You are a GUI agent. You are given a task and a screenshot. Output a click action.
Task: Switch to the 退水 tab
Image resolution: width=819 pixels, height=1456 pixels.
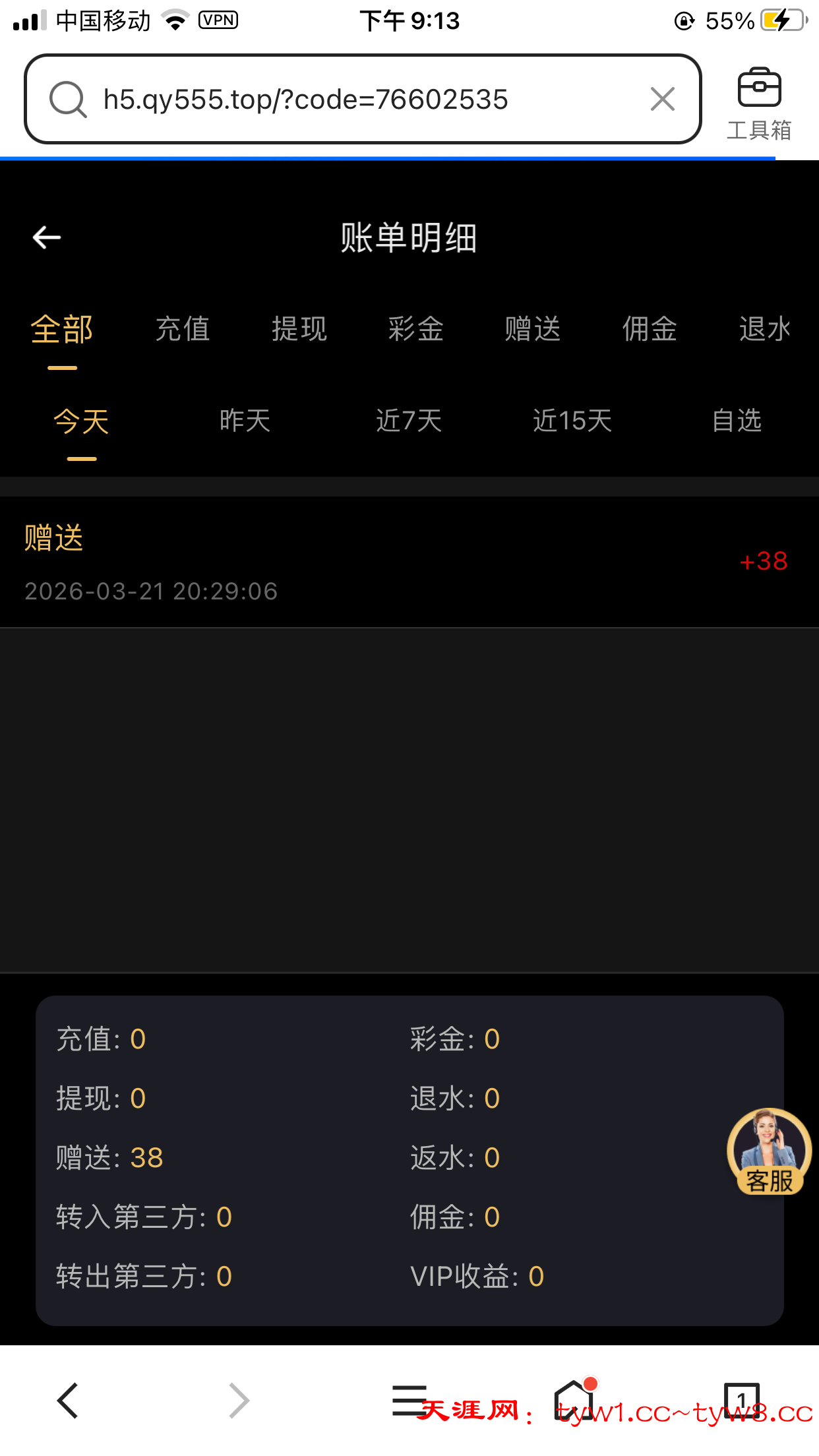[x=765, y=329]
